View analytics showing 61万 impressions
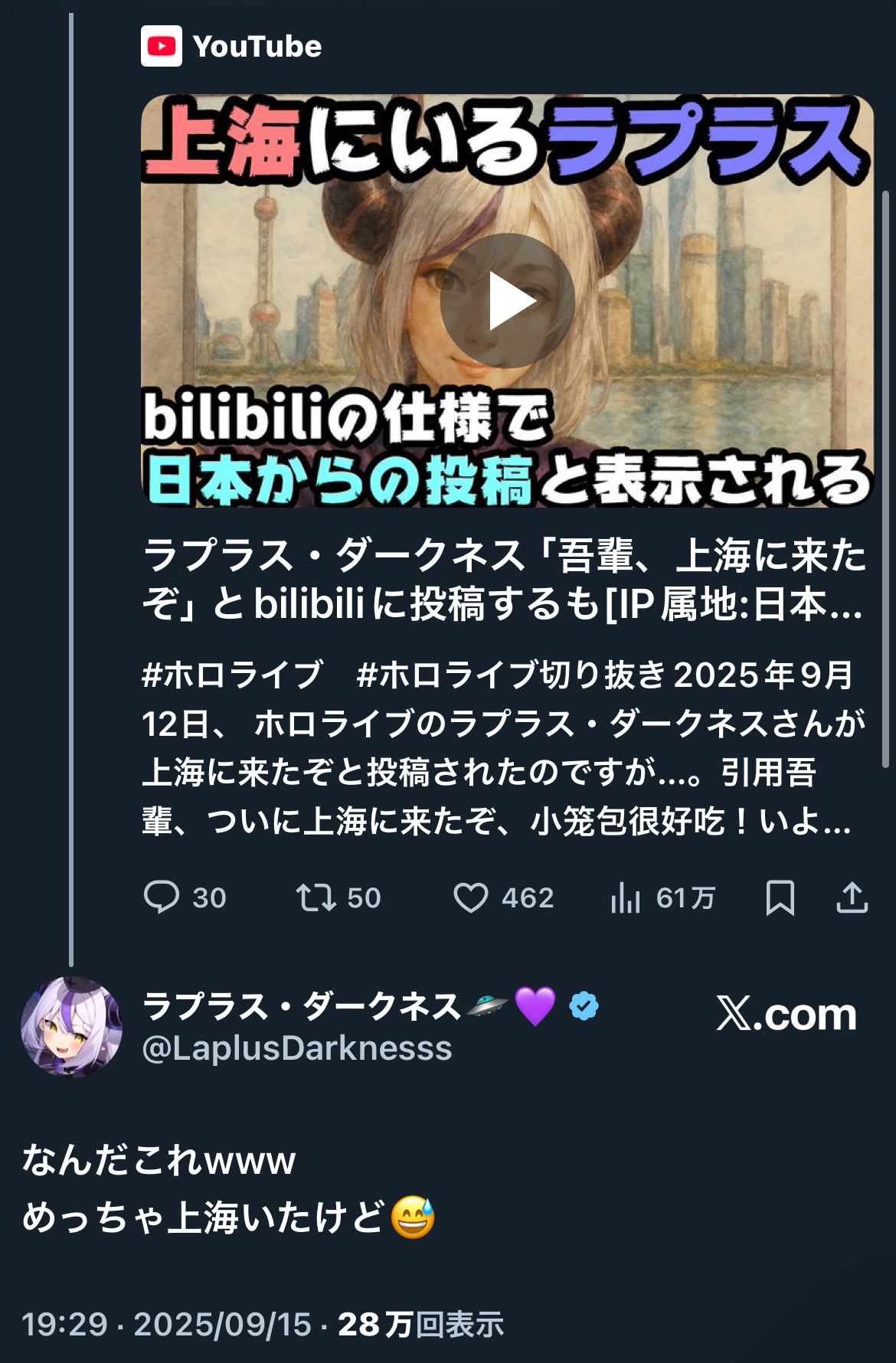The height and width of the screenshot is (1363, 896). pyautogui.click(x=626, y=897)
